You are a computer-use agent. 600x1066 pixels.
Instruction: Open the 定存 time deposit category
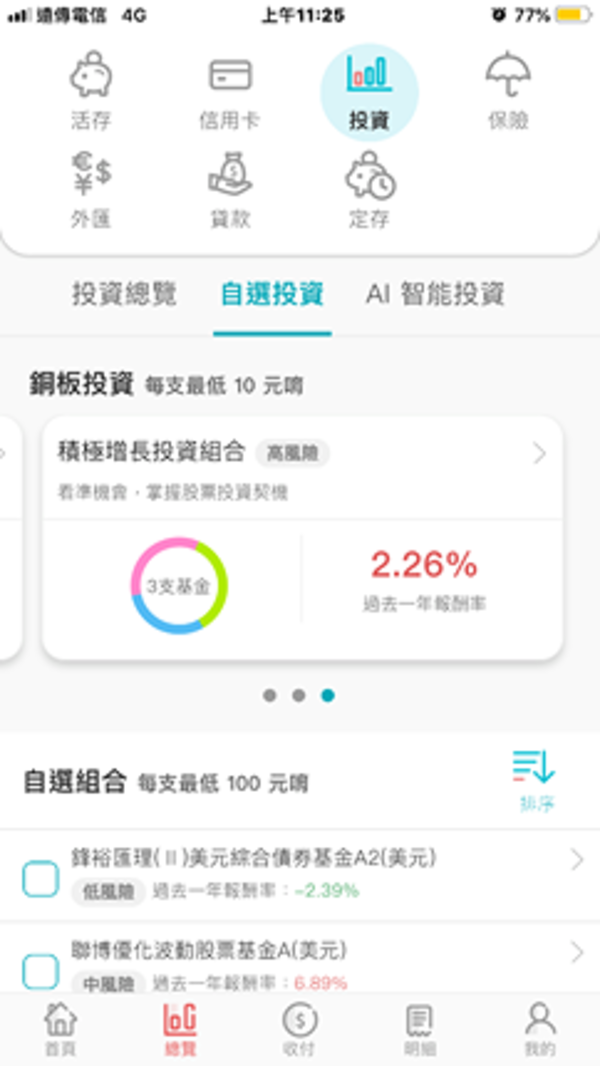368,190
